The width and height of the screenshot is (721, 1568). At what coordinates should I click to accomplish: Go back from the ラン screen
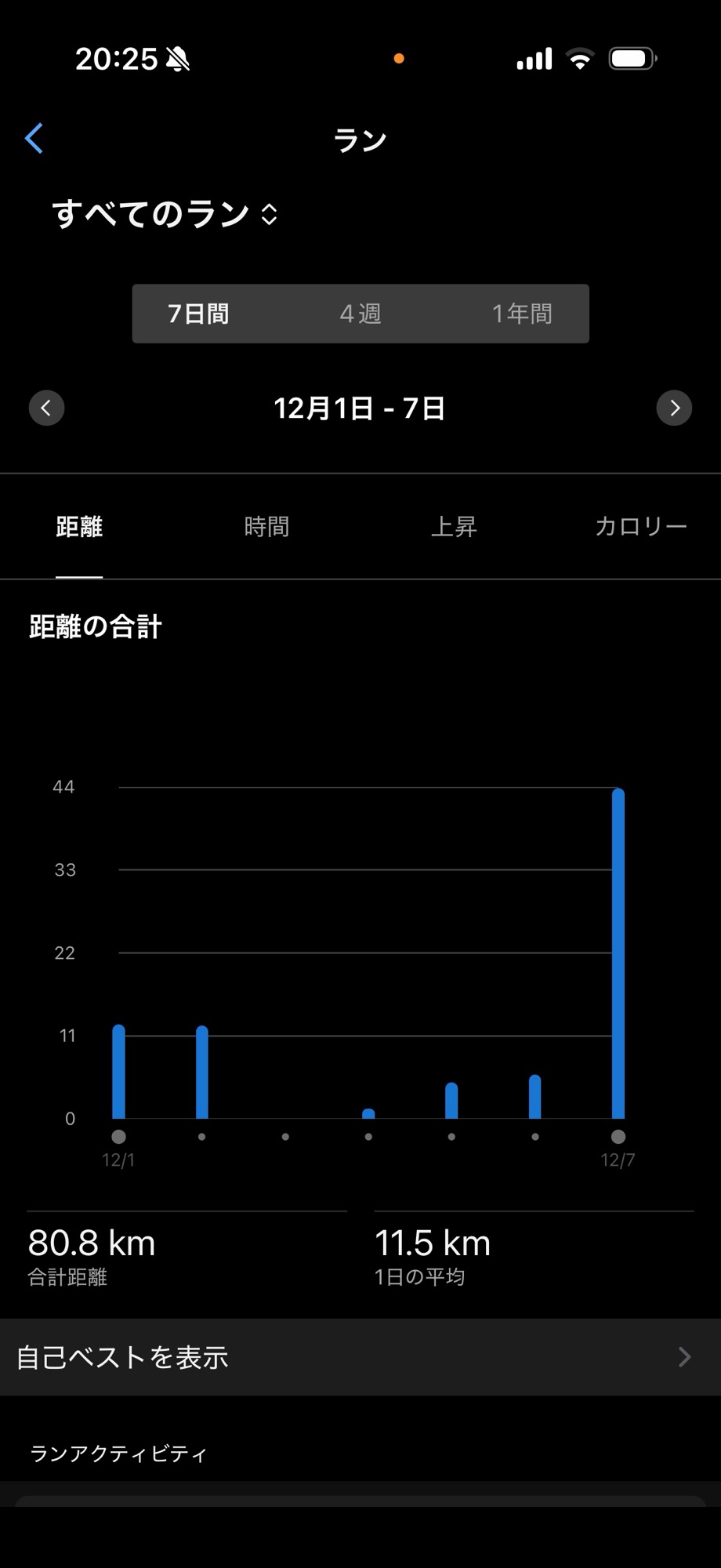pos(34,139)
